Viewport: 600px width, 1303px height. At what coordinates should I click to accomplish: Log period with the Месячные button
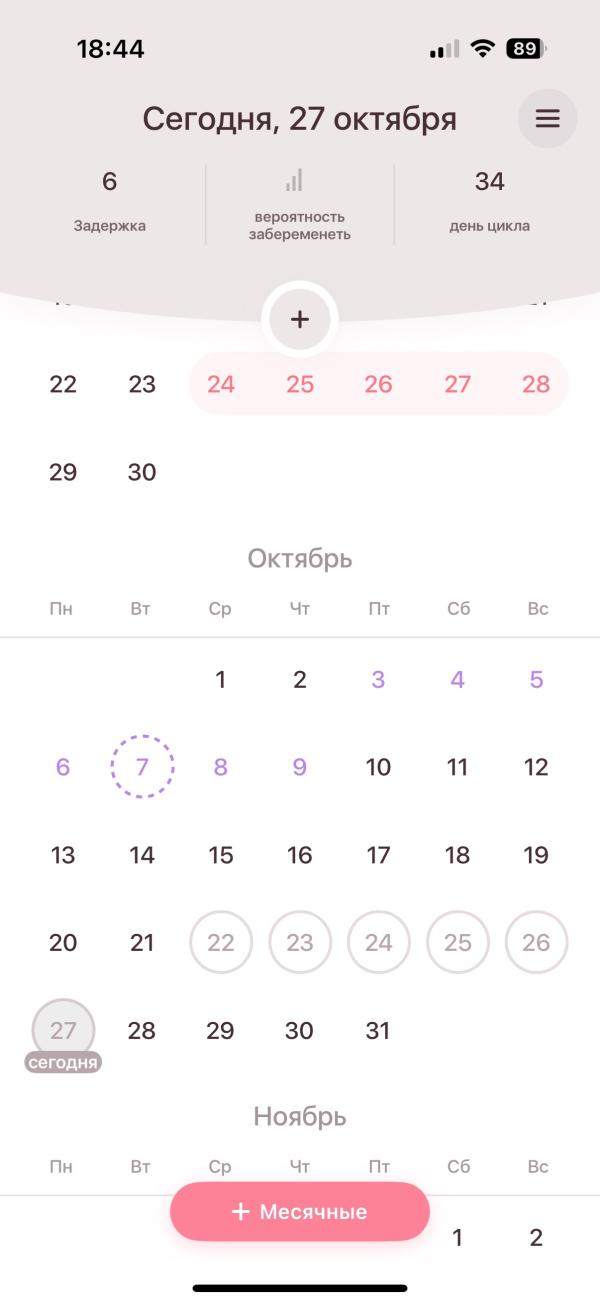click(300, 1212)
